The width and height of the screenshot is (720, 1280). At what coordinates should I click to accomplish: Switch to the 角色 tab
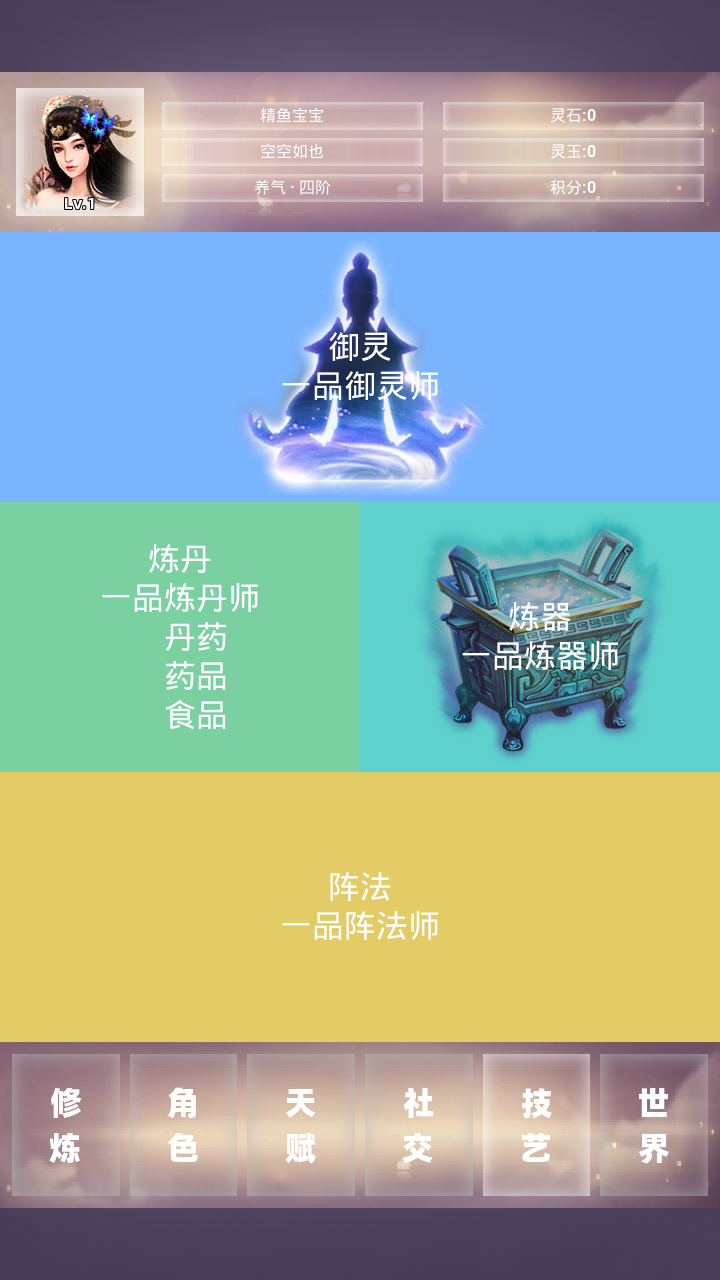(183, 1125)
